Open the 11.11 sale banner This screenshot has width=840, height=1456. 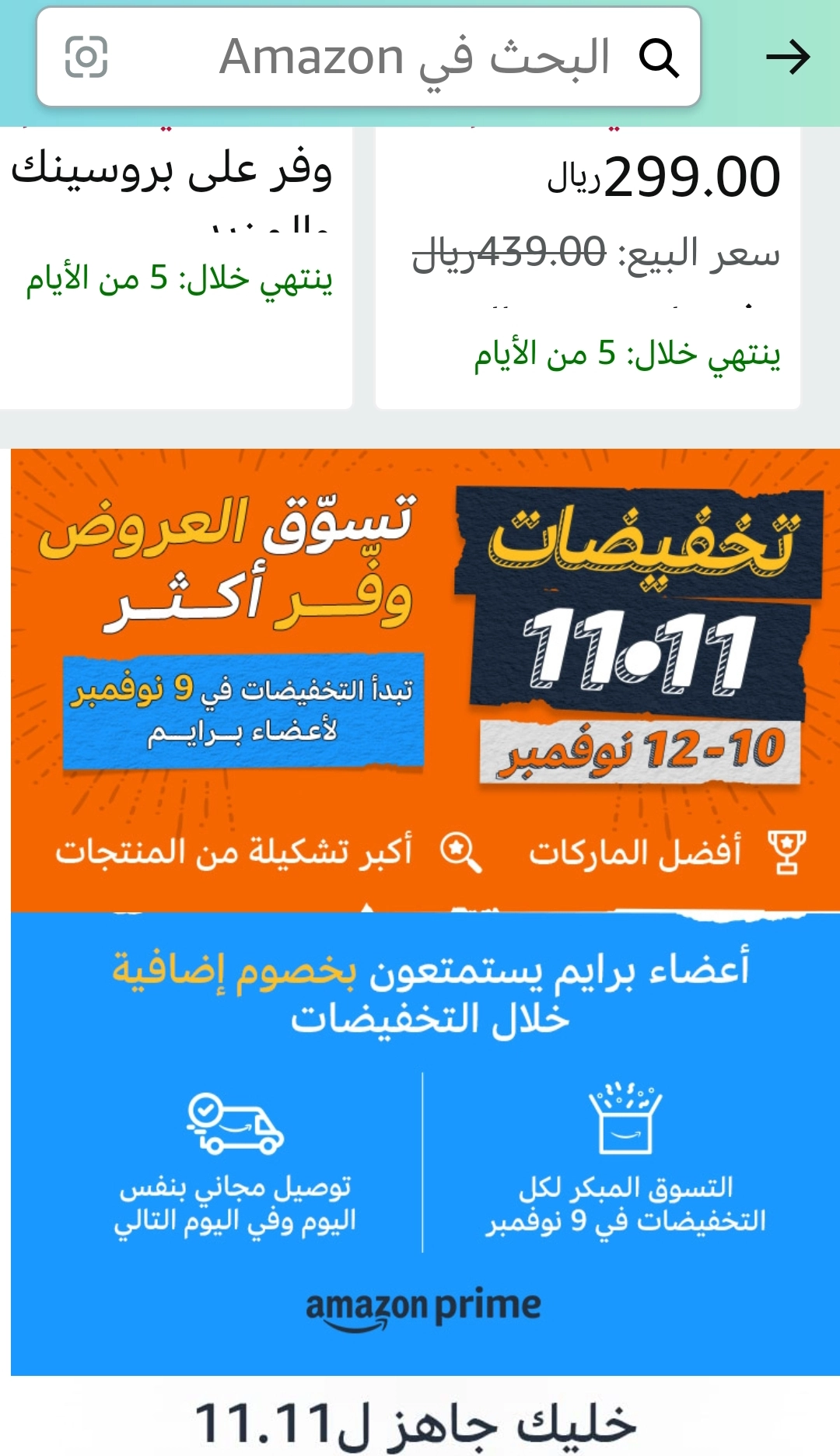pos(425,680)
